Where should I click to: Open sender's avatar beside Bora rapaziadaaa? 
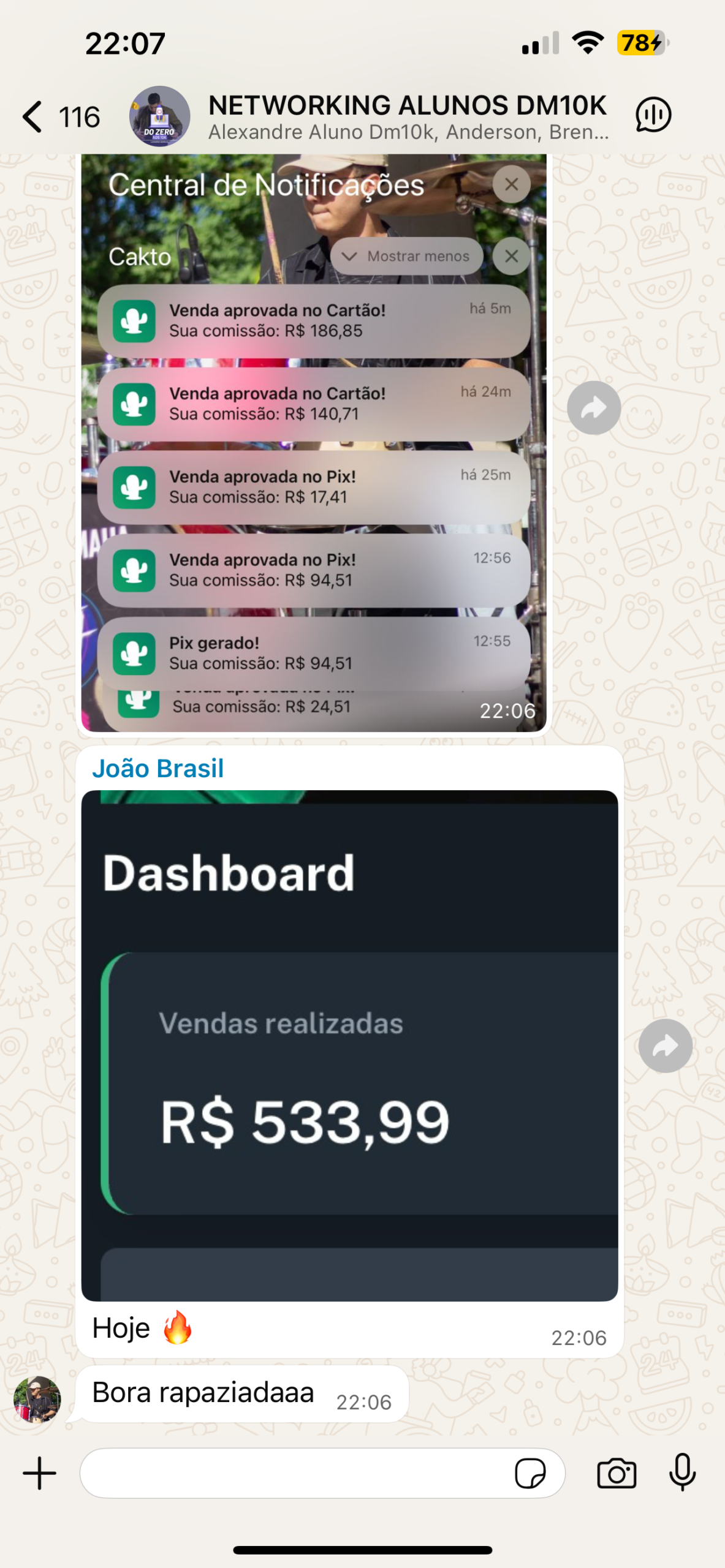pyautogui.click(x=37, y=1400)
